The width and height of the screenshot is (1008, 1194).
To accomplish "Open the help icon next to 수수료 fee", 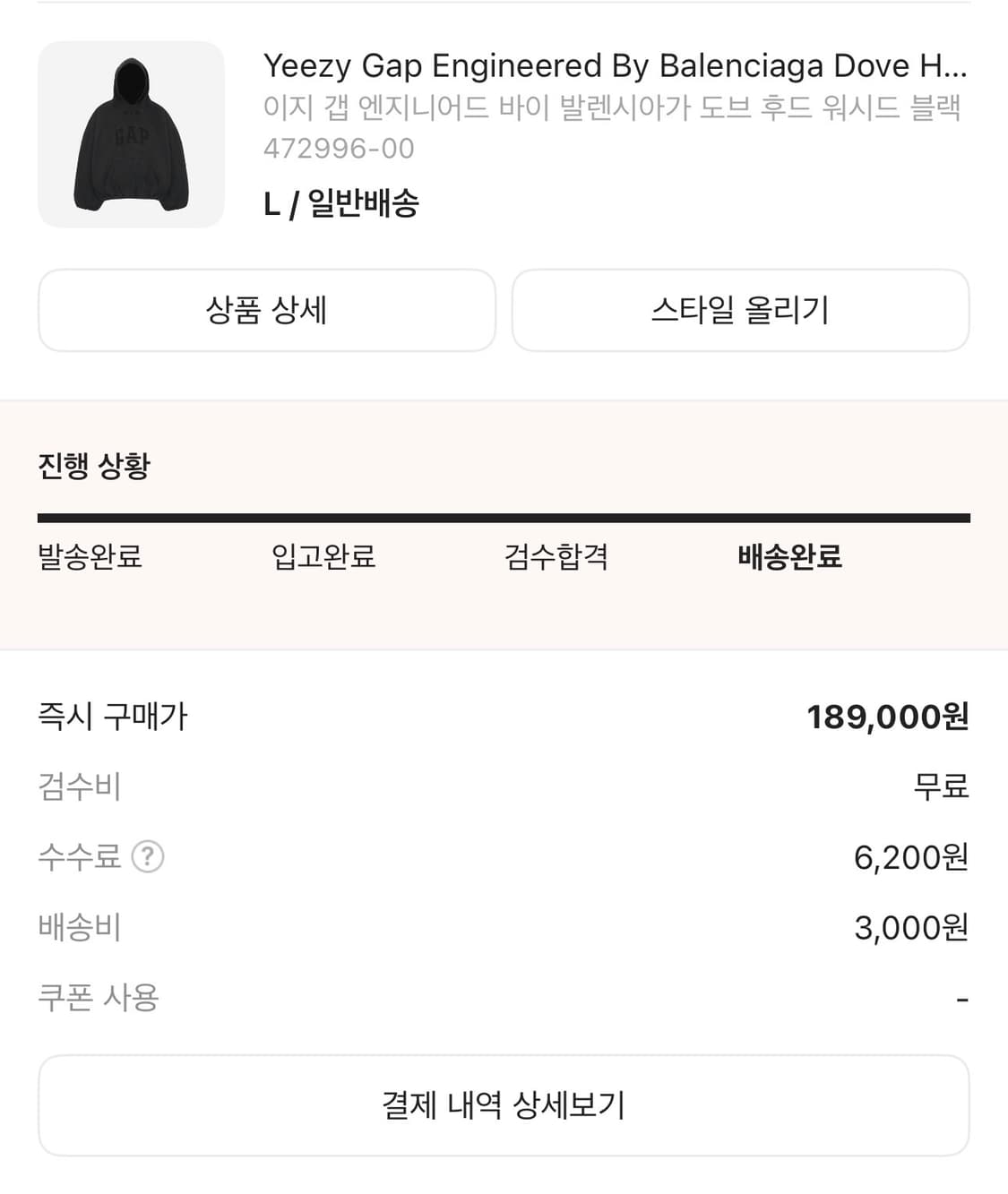I will (x=149, y=857).
